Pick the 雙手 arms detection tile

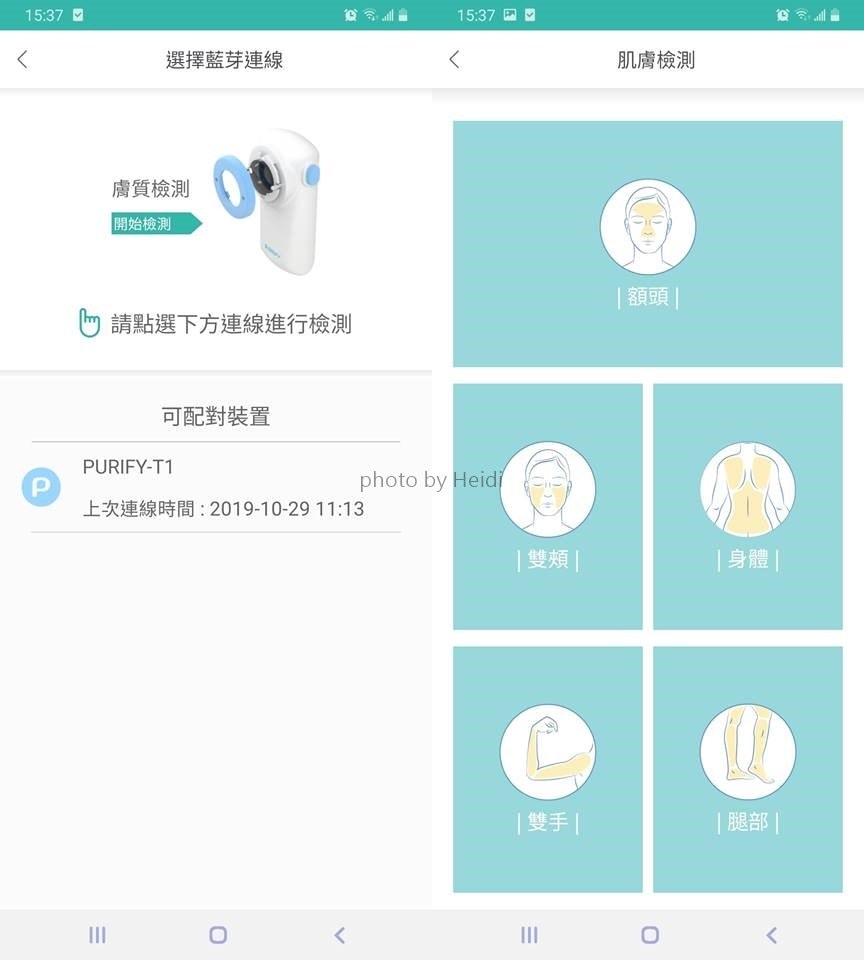click(547, 769)
